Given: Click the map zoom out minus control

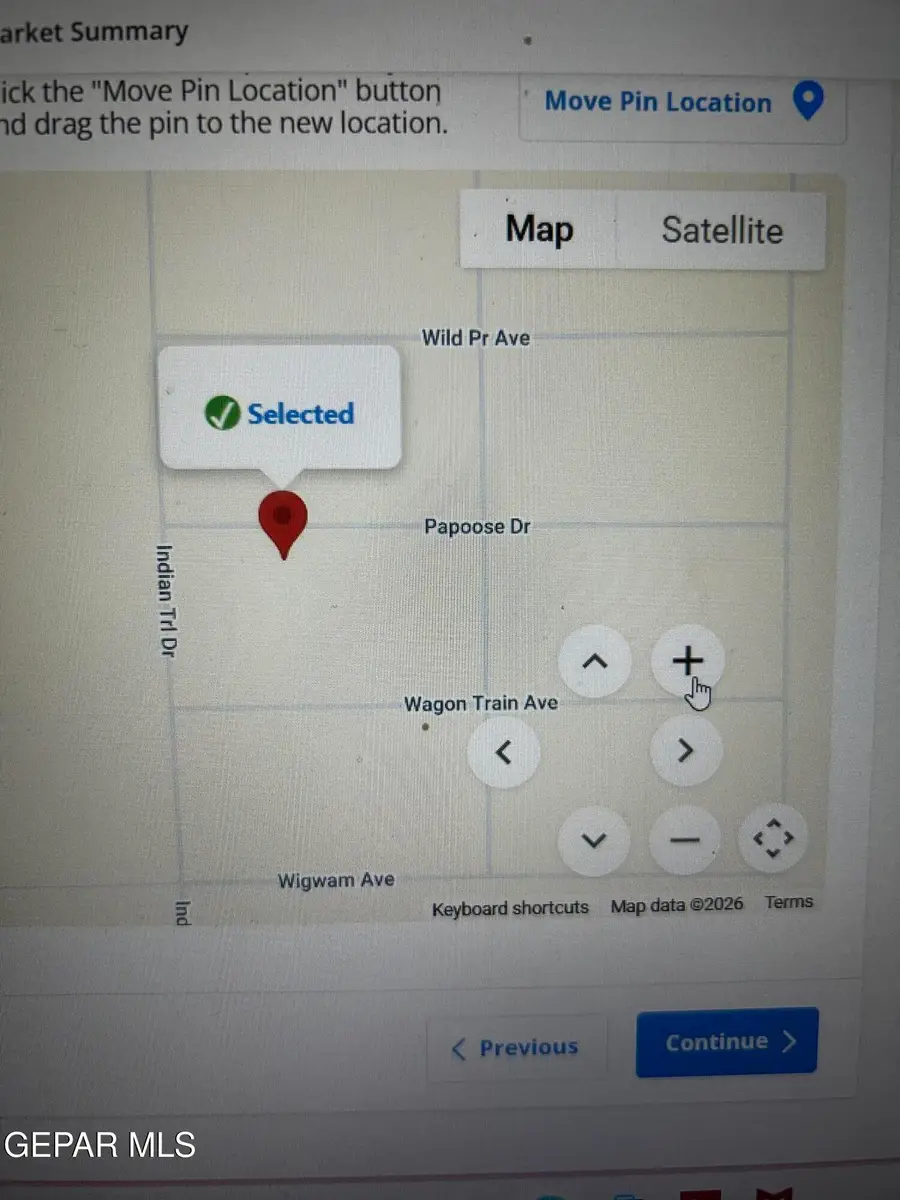Looking at the screenshot, I should click(685, 841).
